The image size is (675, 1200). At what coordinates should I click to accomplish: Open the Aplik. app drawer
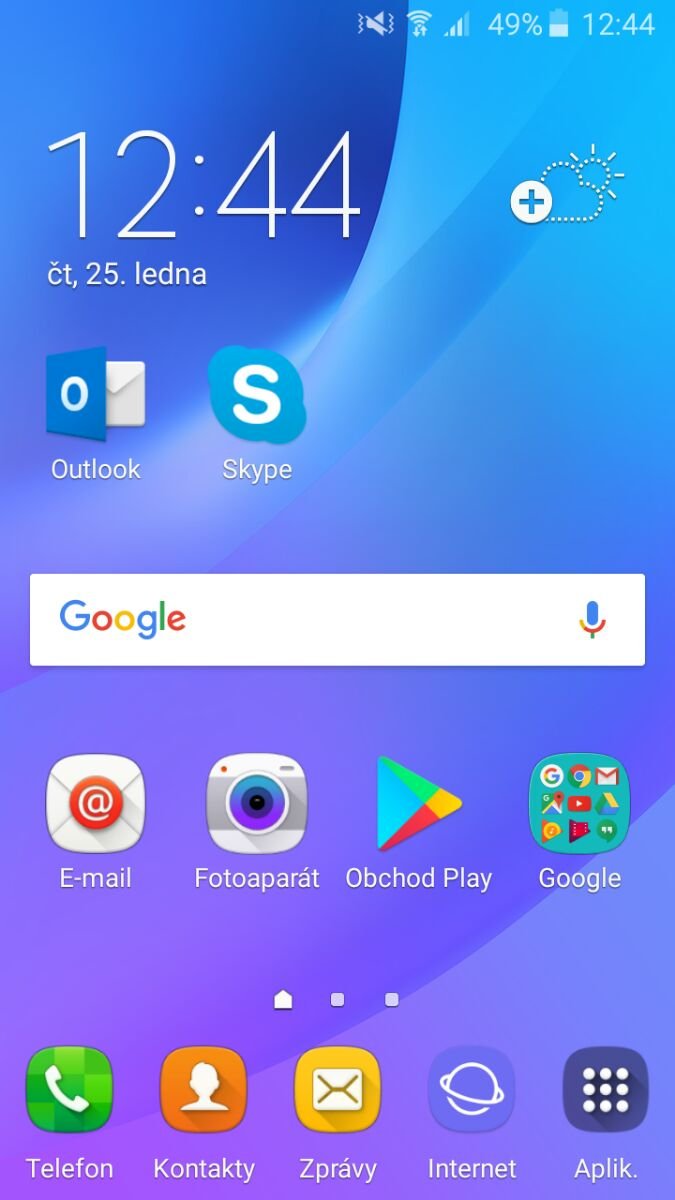click(606, 1090)
